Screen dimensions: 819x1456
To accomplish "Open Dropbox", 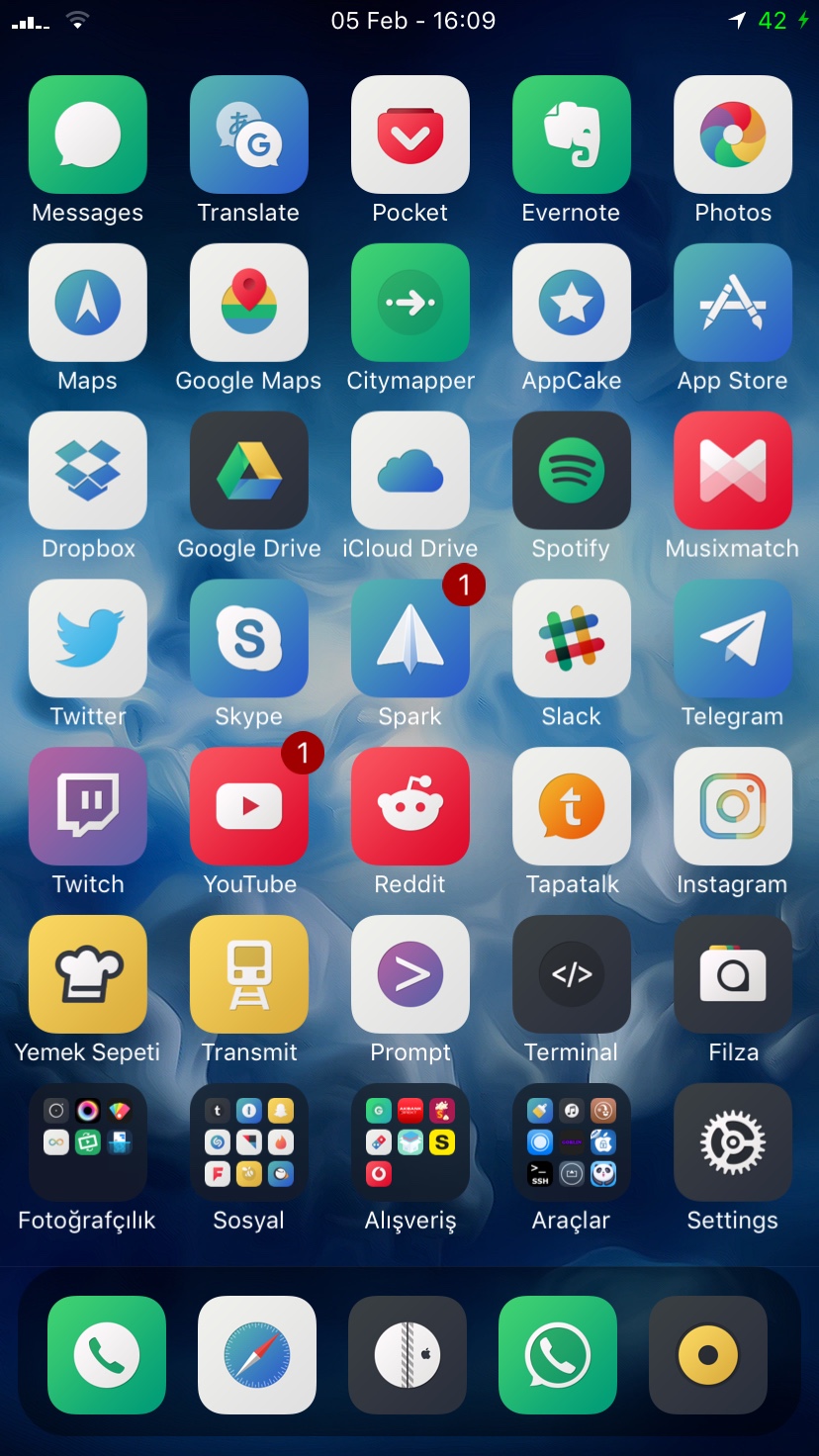I will (88, 471).
